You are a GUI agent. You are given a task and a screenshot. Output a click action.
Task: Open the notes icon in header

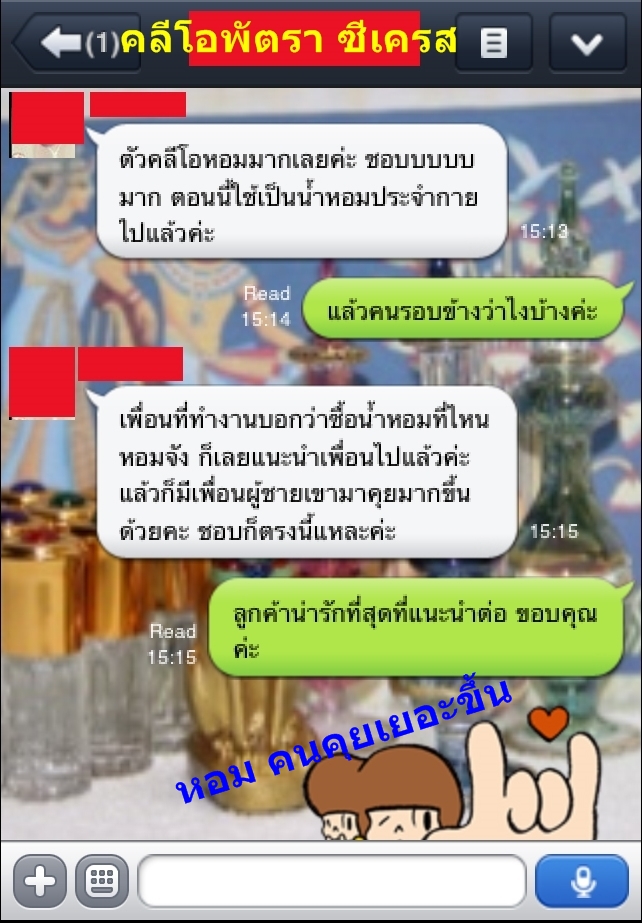coord(493,42)
